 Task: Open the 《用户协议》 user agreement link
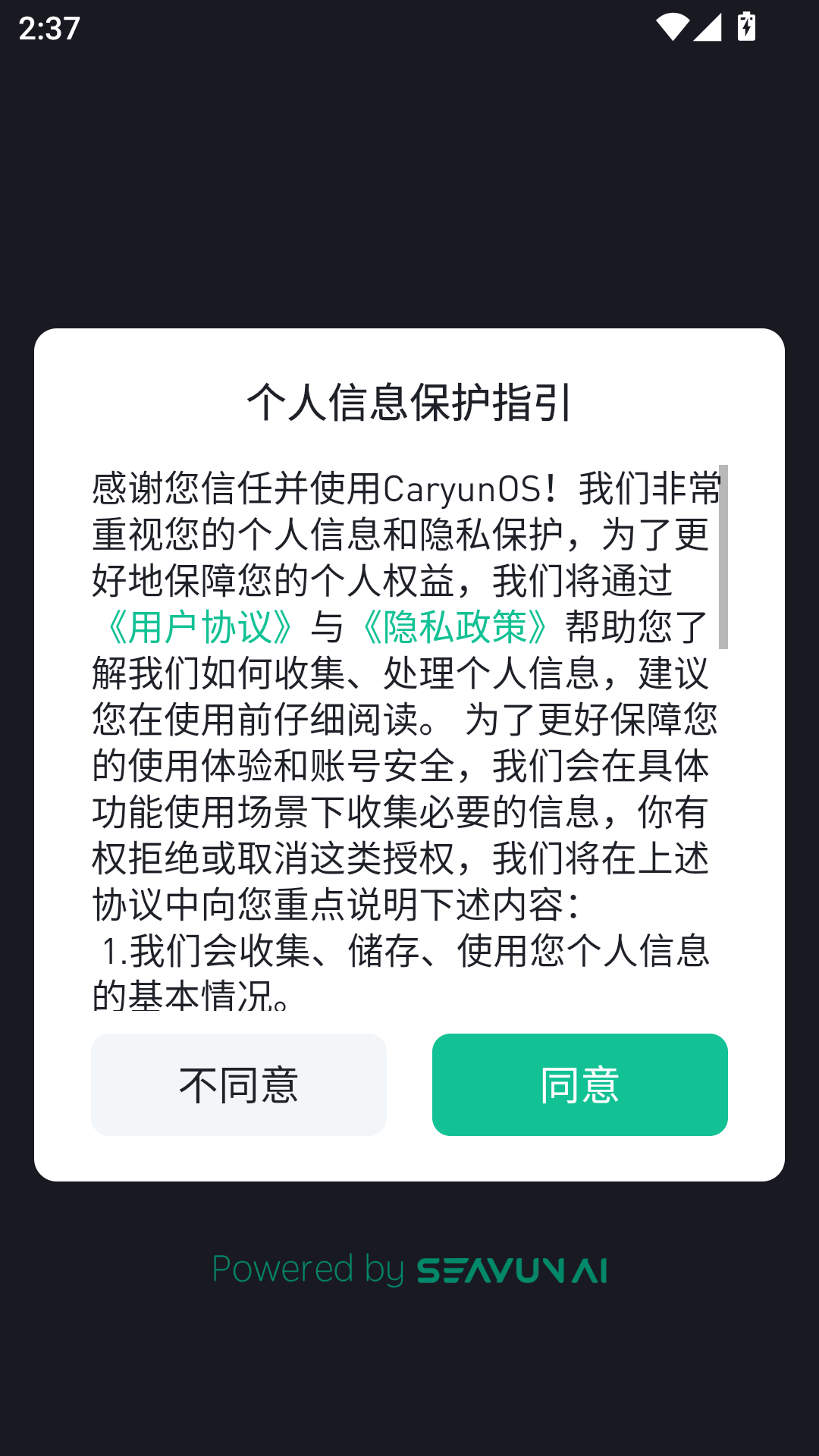199,627
